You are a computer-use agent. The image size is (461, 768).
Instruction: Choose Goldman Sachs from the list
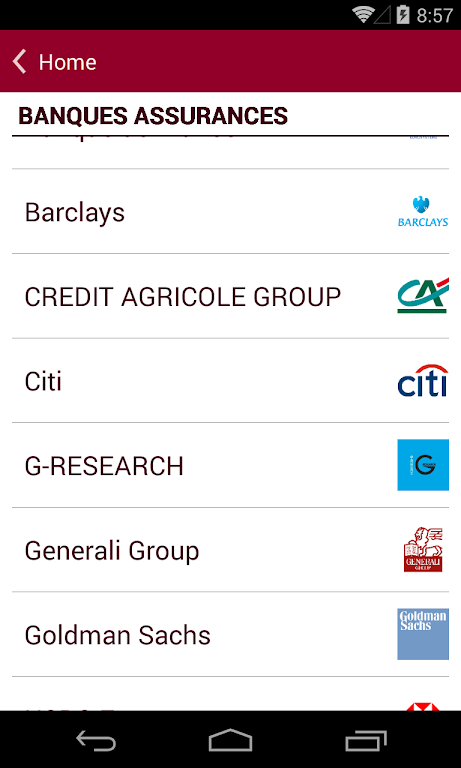(x=230, y=635)
